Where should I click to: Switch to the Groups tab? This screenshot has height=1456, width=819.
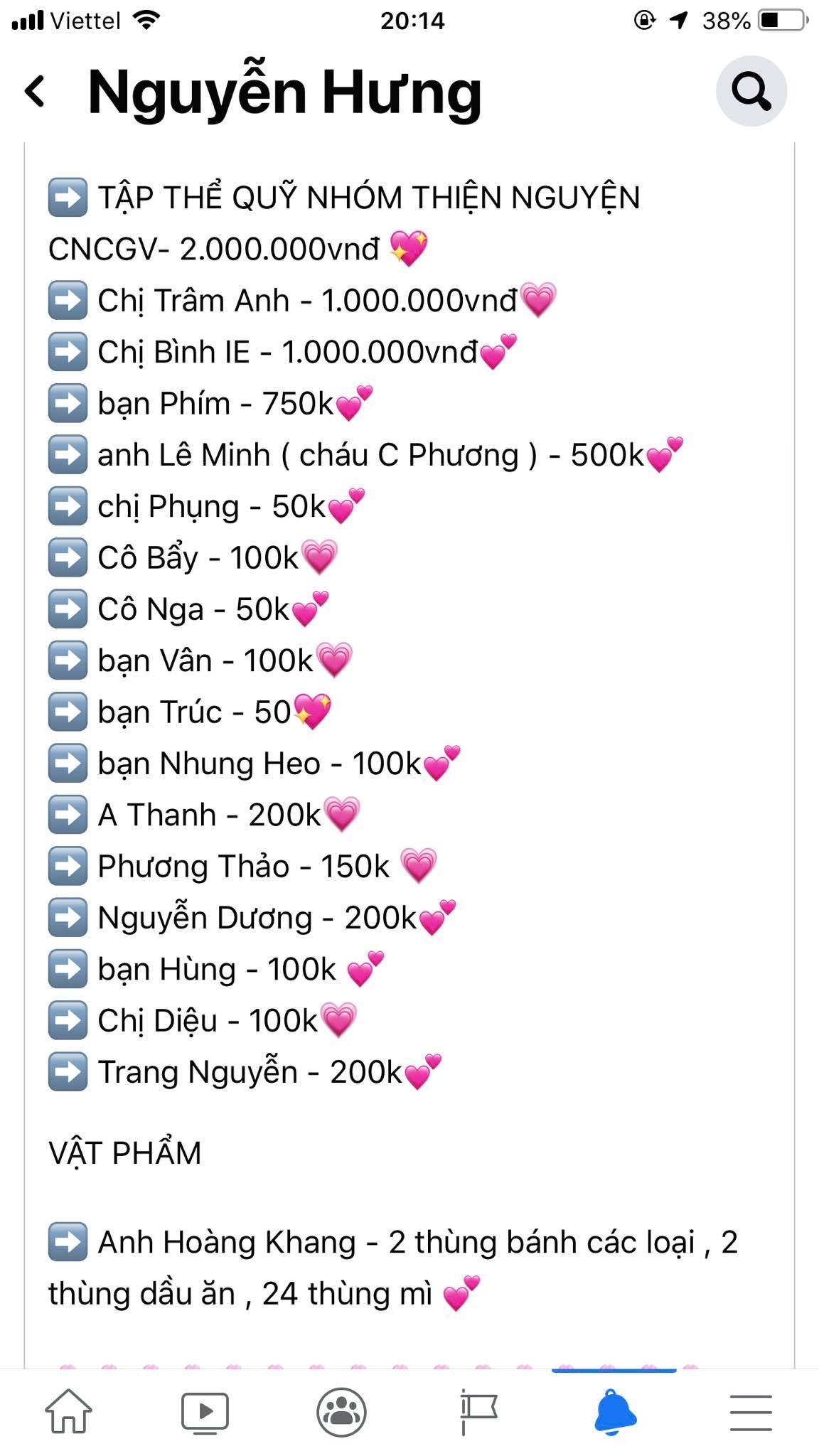point(341,1410)
